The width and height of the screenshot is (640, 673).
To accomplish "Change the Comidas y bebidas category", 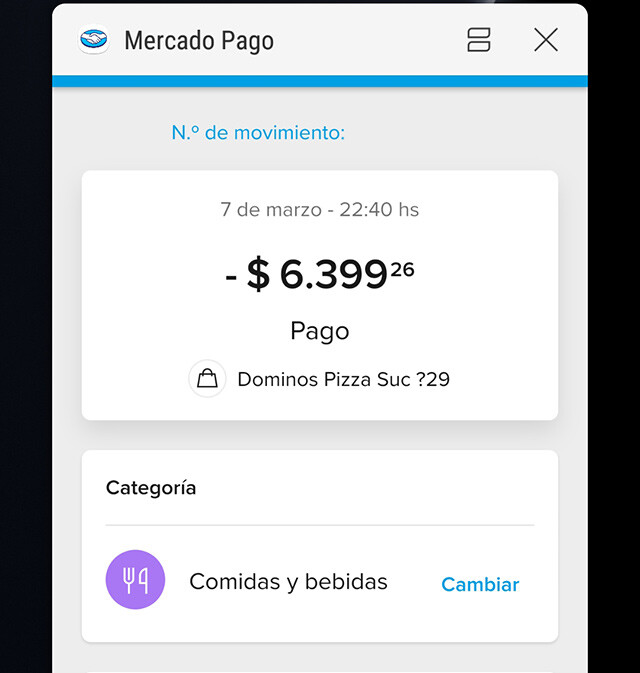I will [x=480, y=585].
